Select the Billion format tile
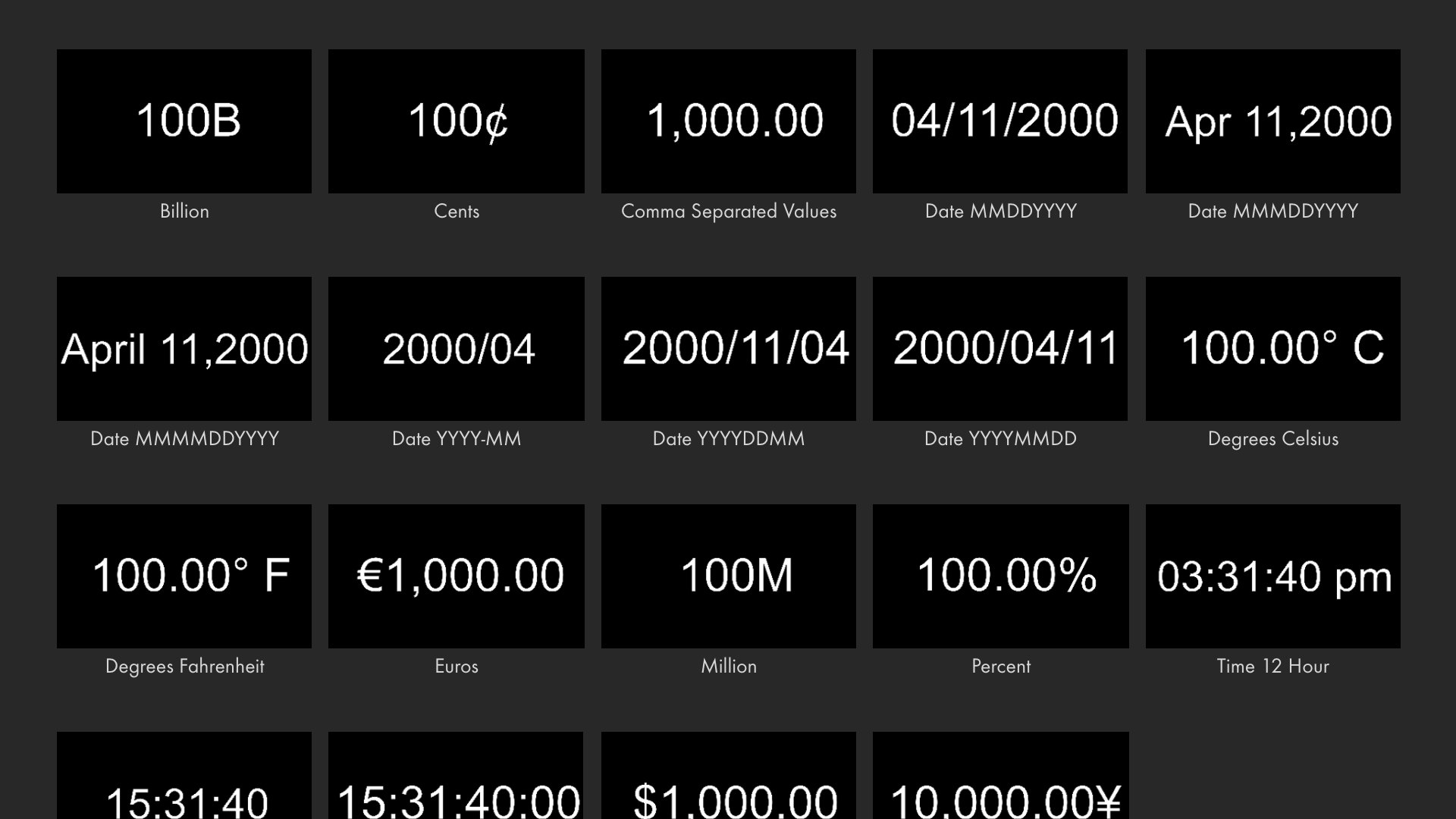The height and width of the screenshot is (819, 1456). 184,121
